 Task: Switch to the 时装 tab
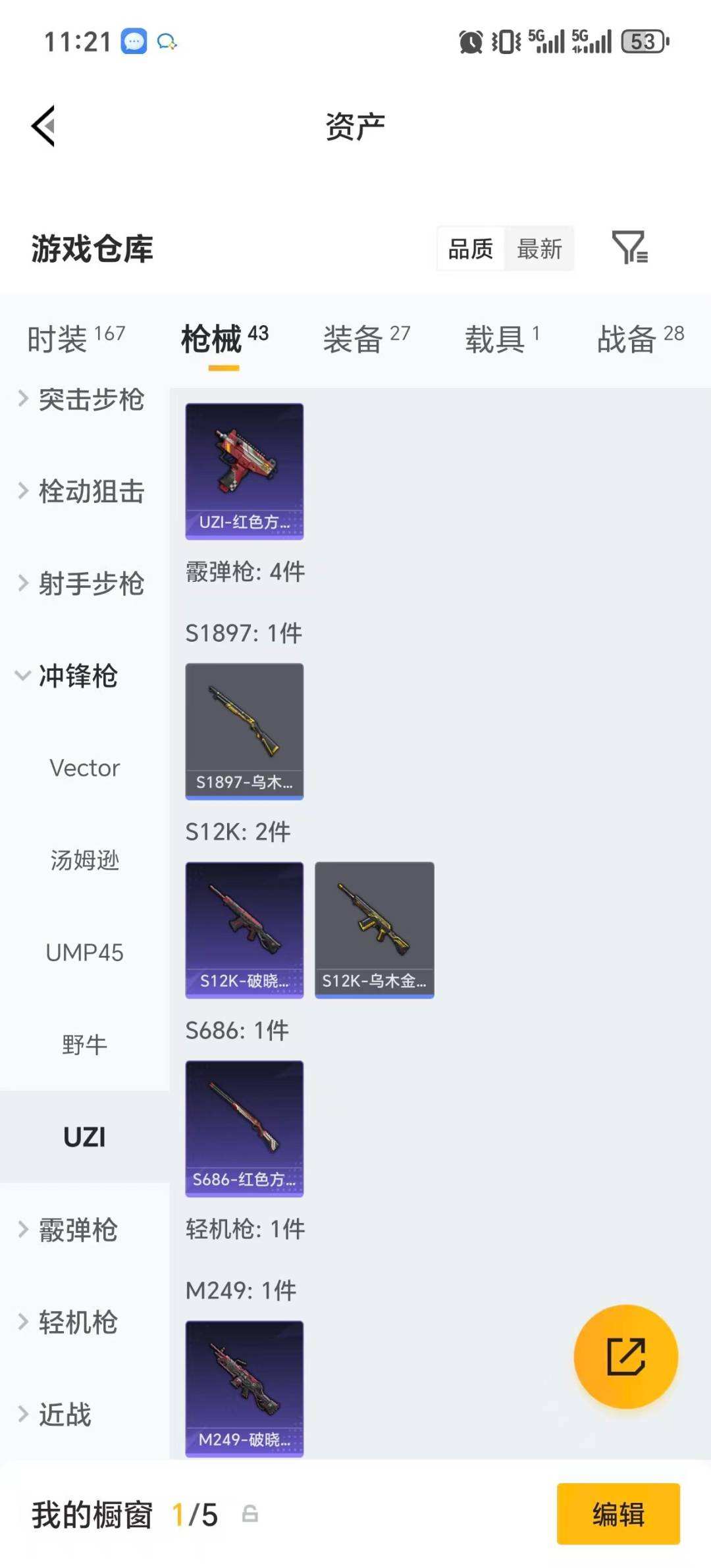[76, 339]
